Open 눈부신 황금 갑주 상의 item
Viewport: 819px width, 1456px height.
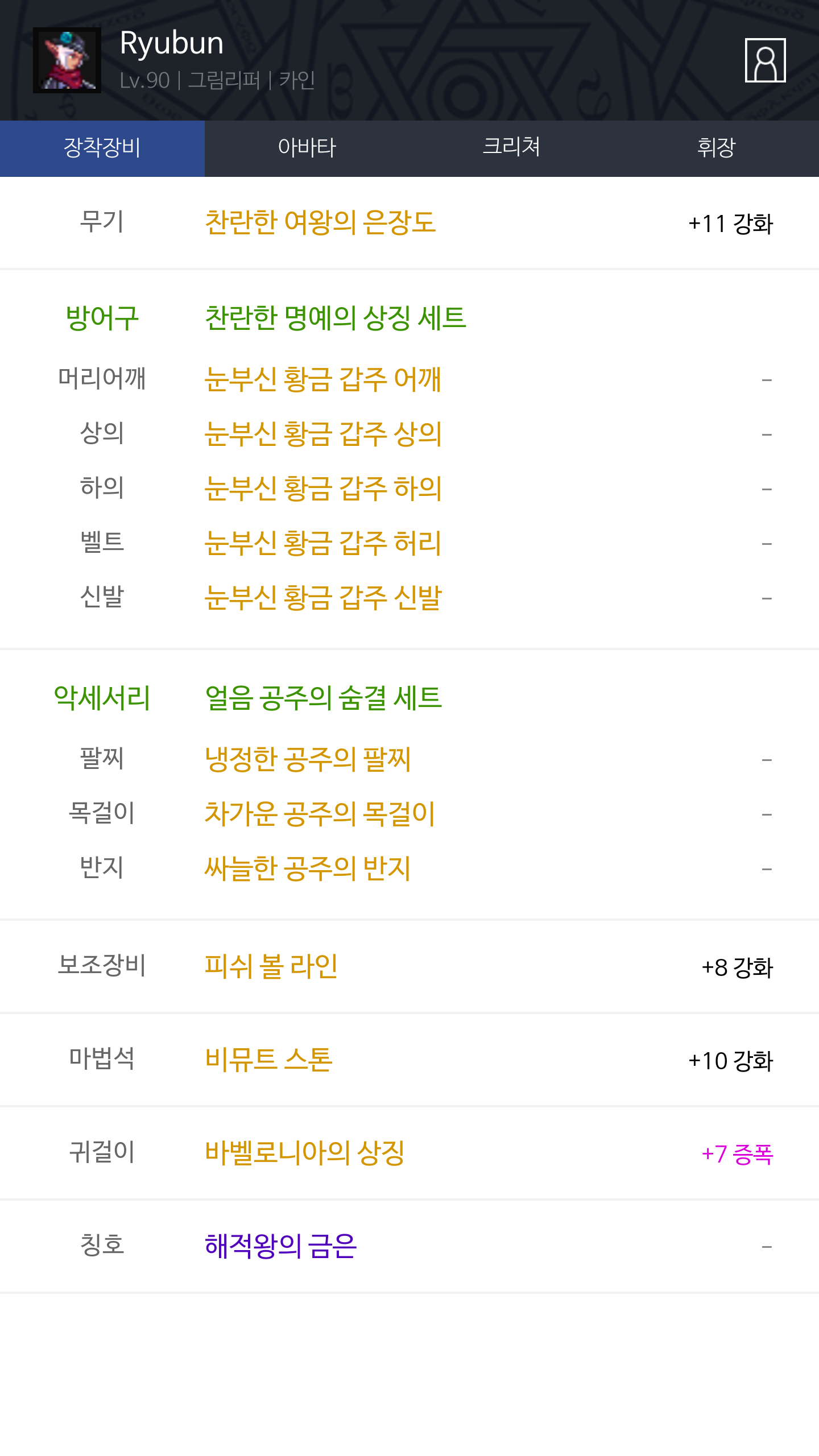pyautogui.click(x=323, y=434)
